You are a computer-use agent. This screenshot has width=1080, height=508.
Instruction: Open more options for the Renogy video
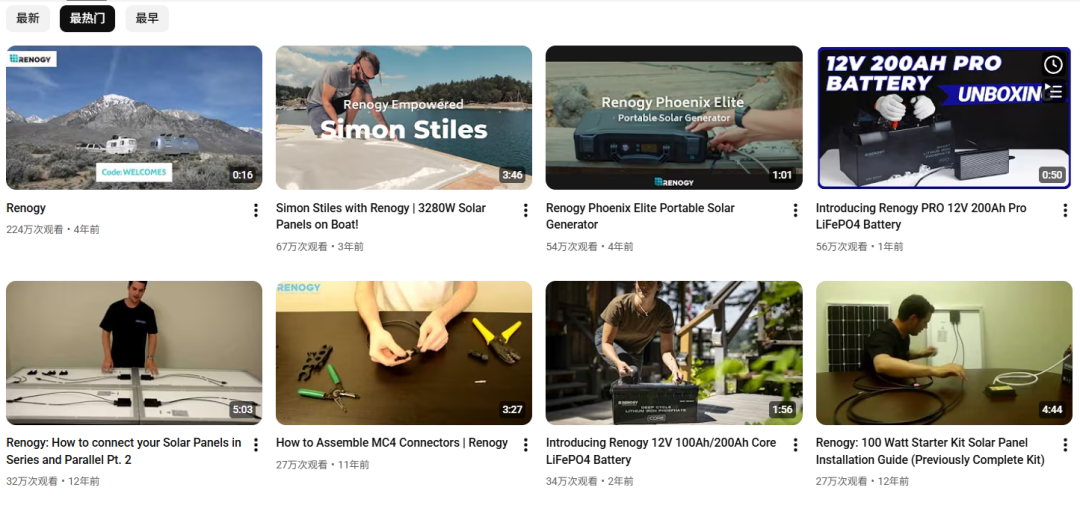(256, 210)
